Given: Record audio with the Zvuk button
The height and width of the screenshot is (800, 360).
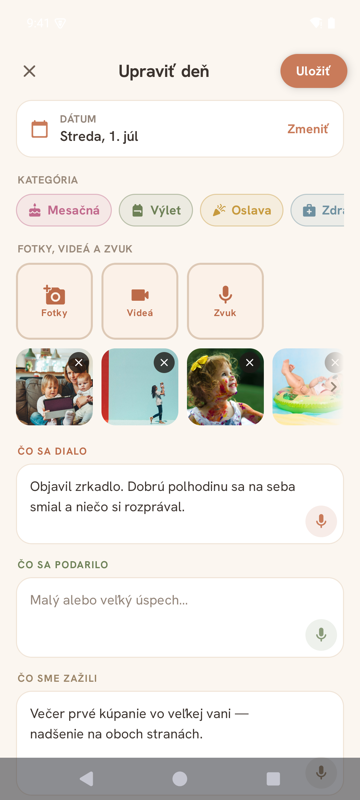Looking at the screenshot, I should pos(225,301).
